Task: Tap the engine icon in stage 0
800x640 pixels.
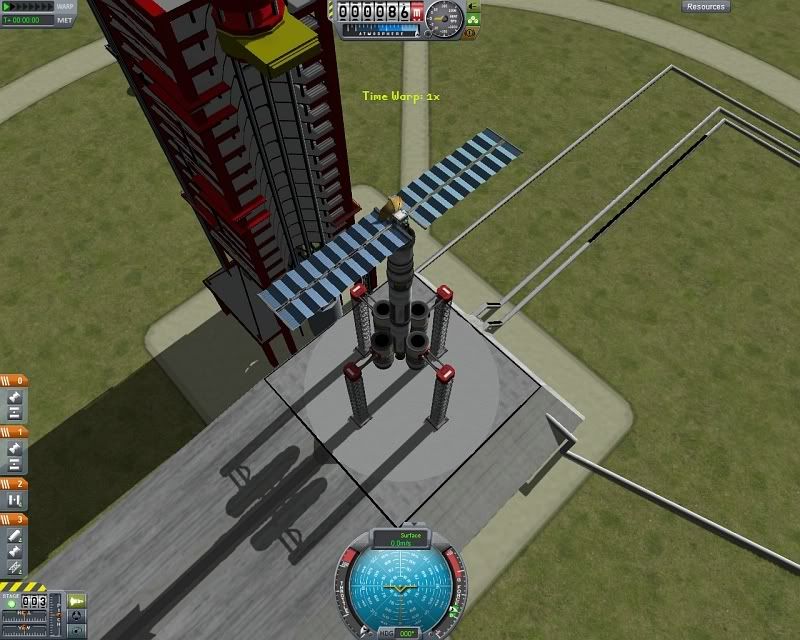Action: coord(16,398)
